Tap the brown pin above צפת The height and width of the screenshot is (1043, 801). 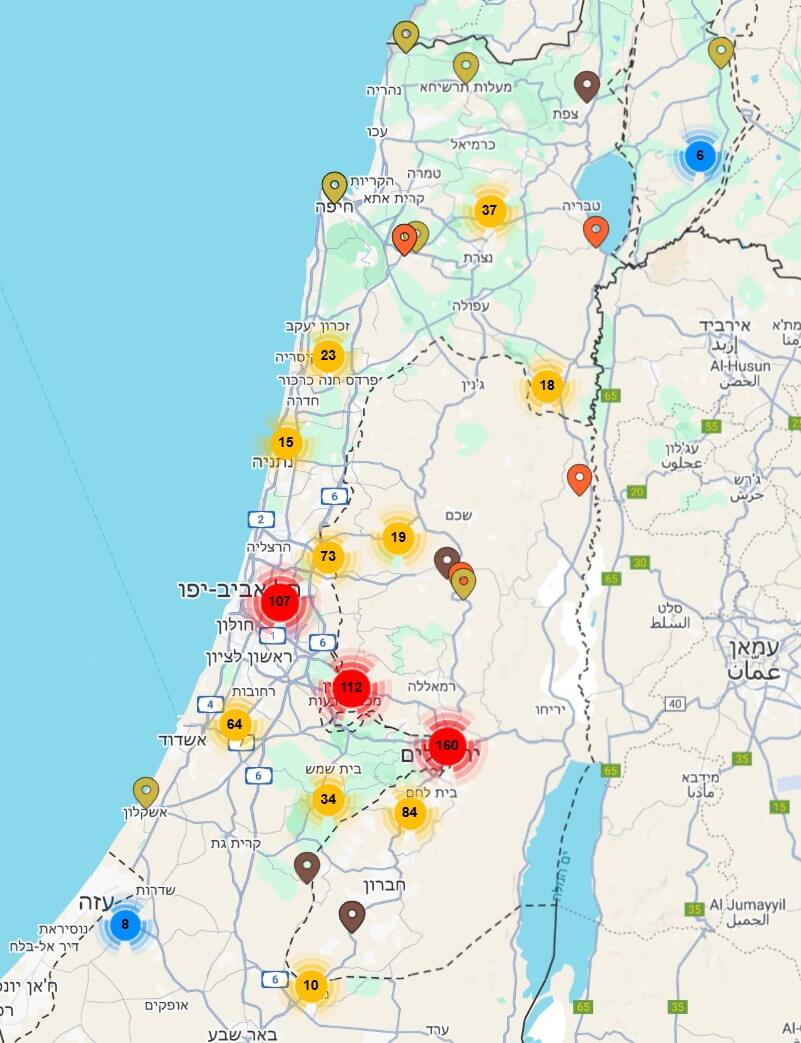(587, 85)
